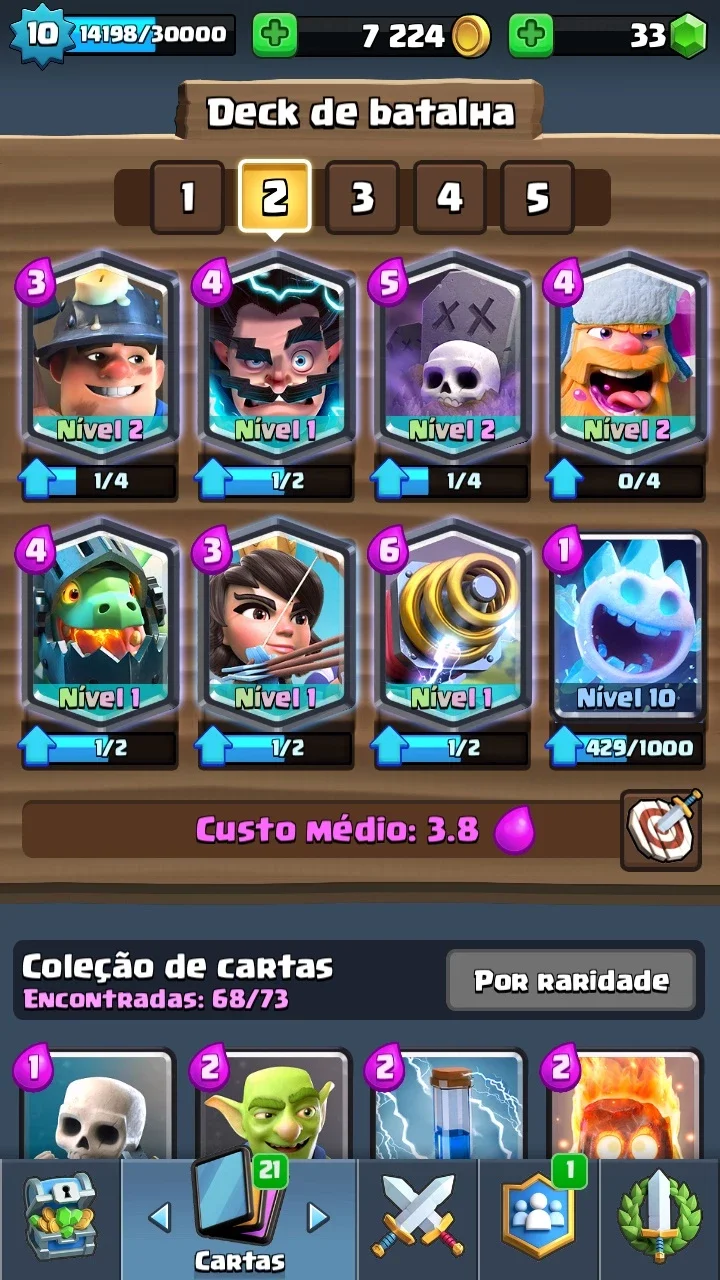Viewport: 720px width, 1280px height.
Task: Switch to battle deck 1
Action: coord(187,197)
